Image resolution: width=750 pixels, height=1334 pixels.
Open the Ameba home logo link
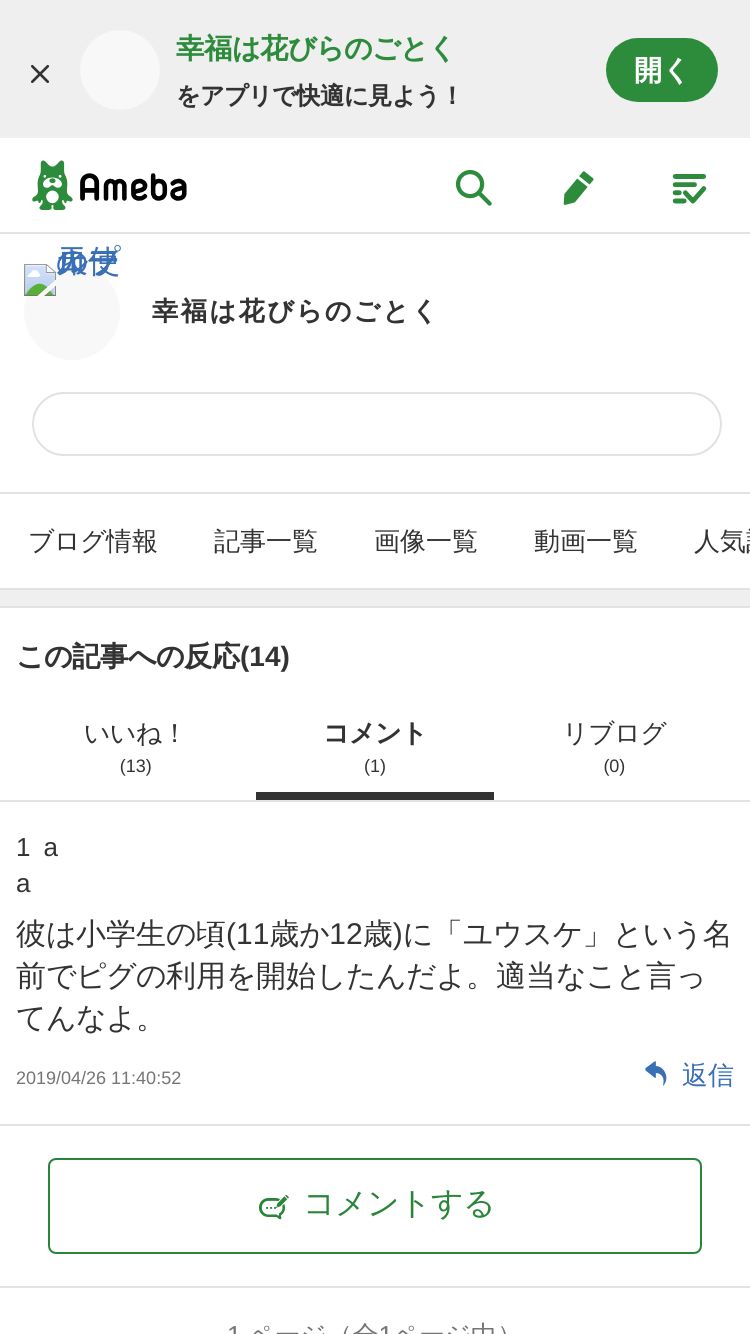tap(109, 186)
